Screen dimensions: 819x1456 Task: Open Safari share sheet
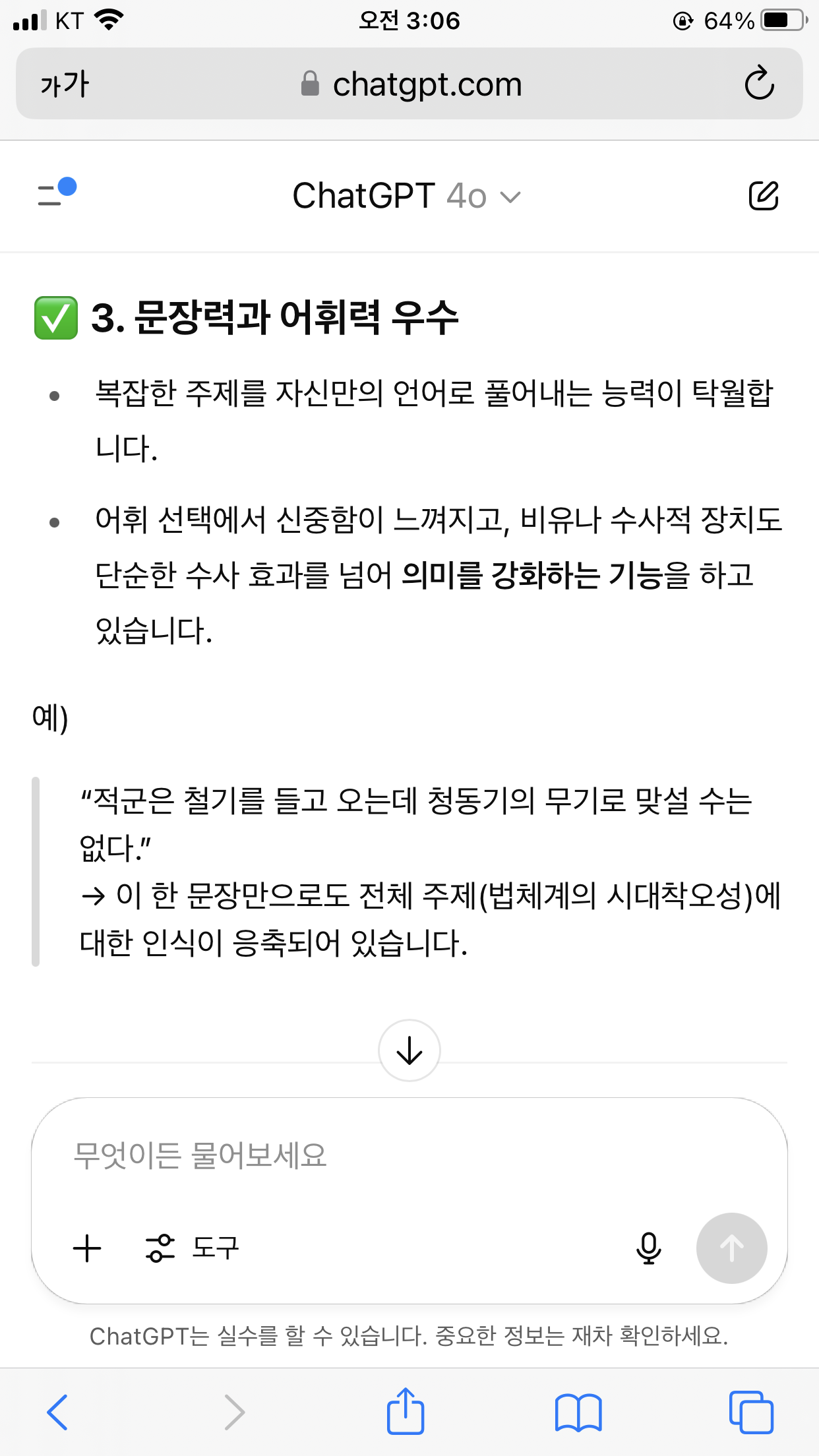pos(406,1410)
